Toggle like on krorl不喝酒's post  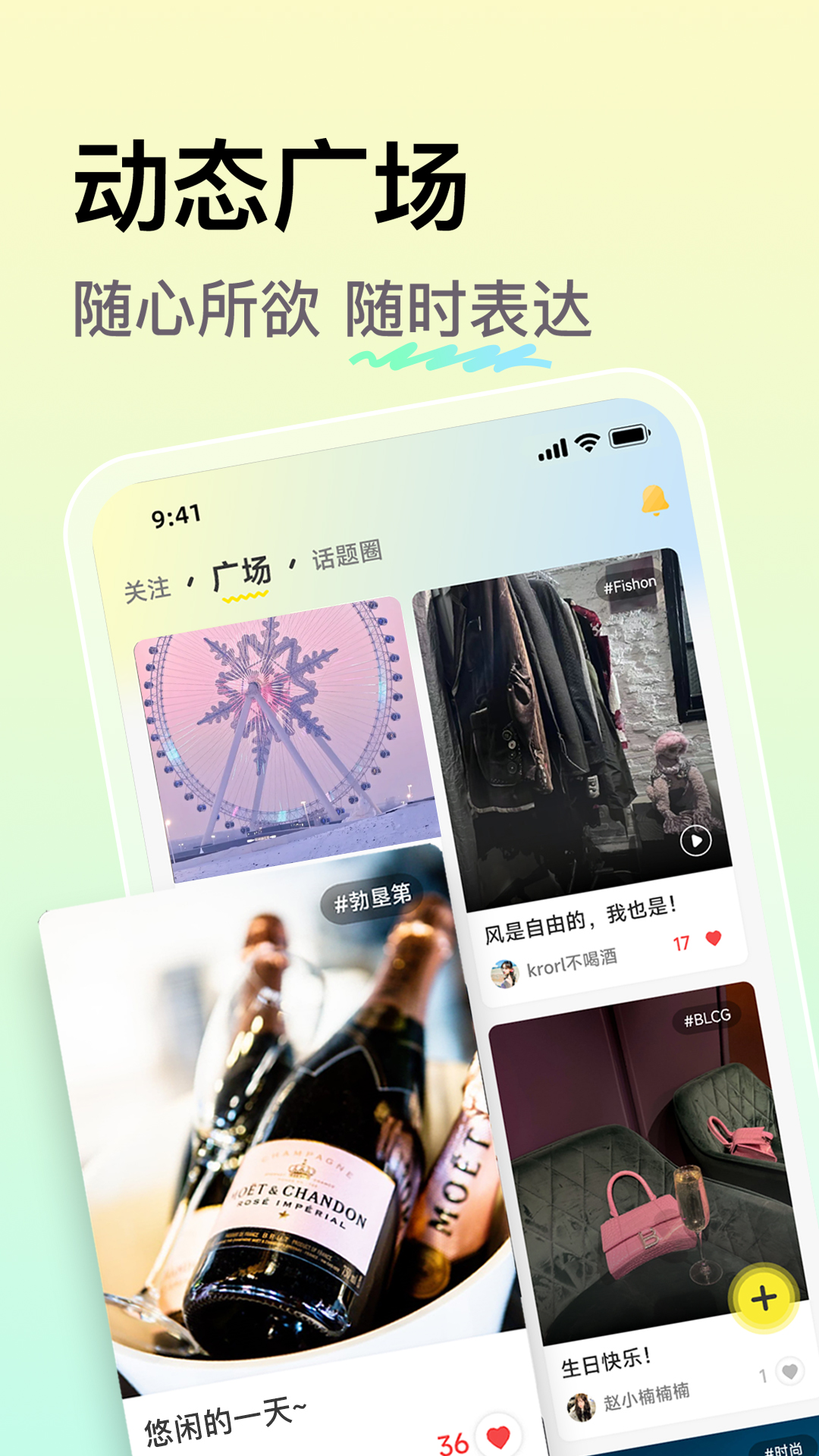tap(714, 939)
